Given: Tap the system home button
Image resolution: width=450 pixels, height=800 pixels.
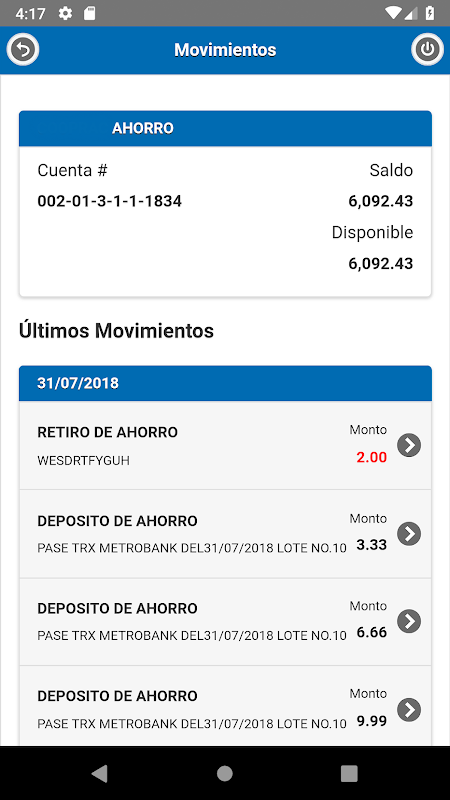Looking at the screenshot, I should (x=224, y=773).
